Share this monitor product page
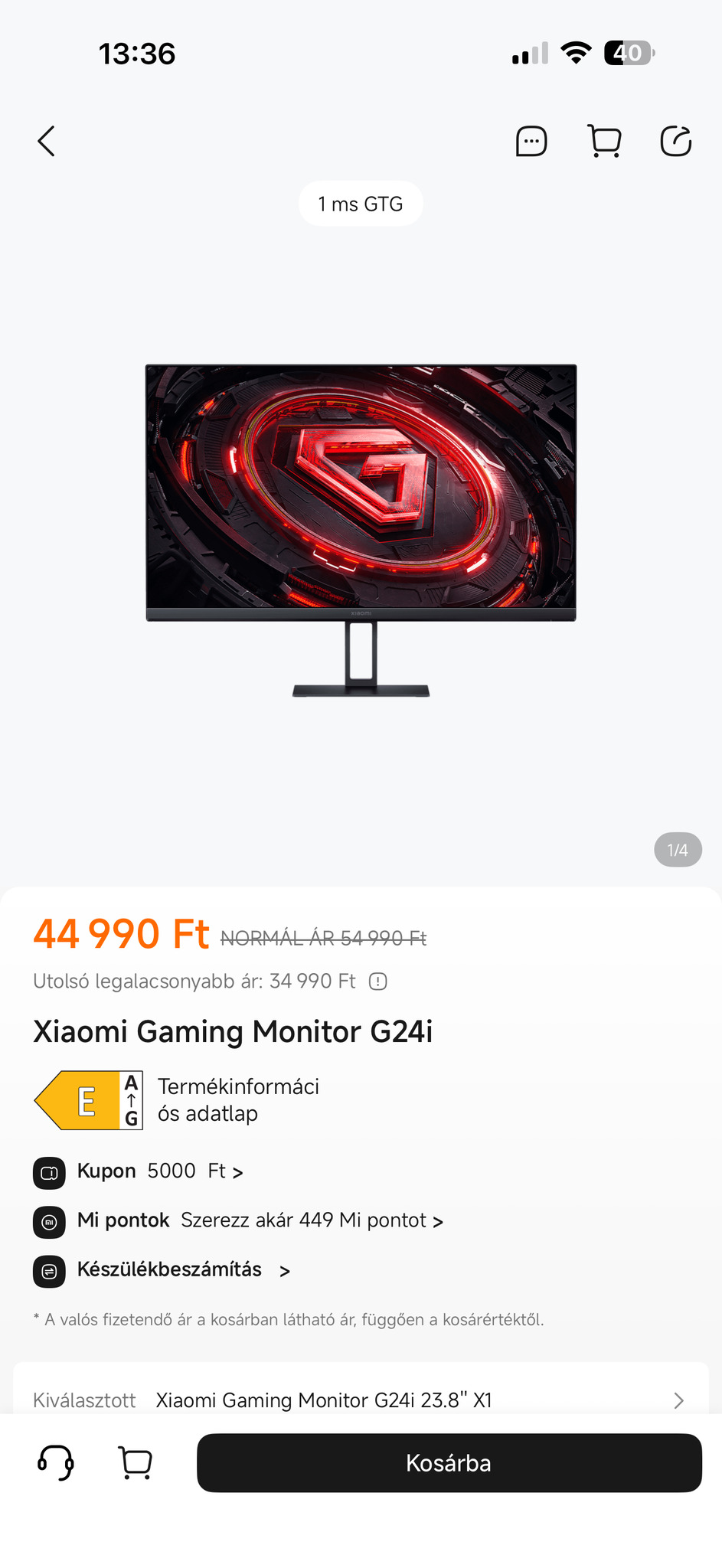The width and height of the screenshot is (722, 1568). 676,142
